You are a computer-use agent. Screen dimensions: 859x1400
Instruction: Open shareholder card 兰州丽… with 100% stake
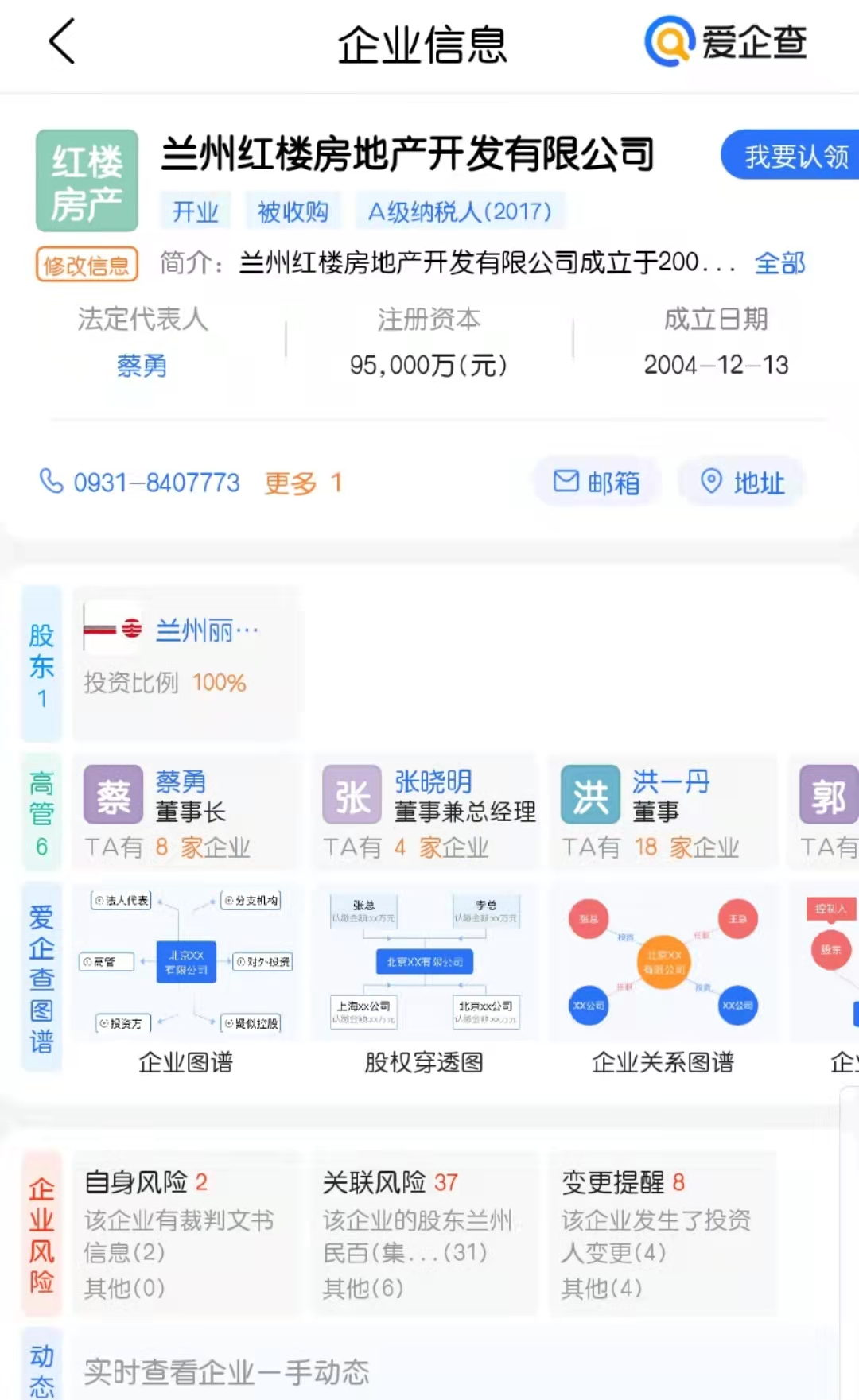pyautogui.click(x=186, y=660)
